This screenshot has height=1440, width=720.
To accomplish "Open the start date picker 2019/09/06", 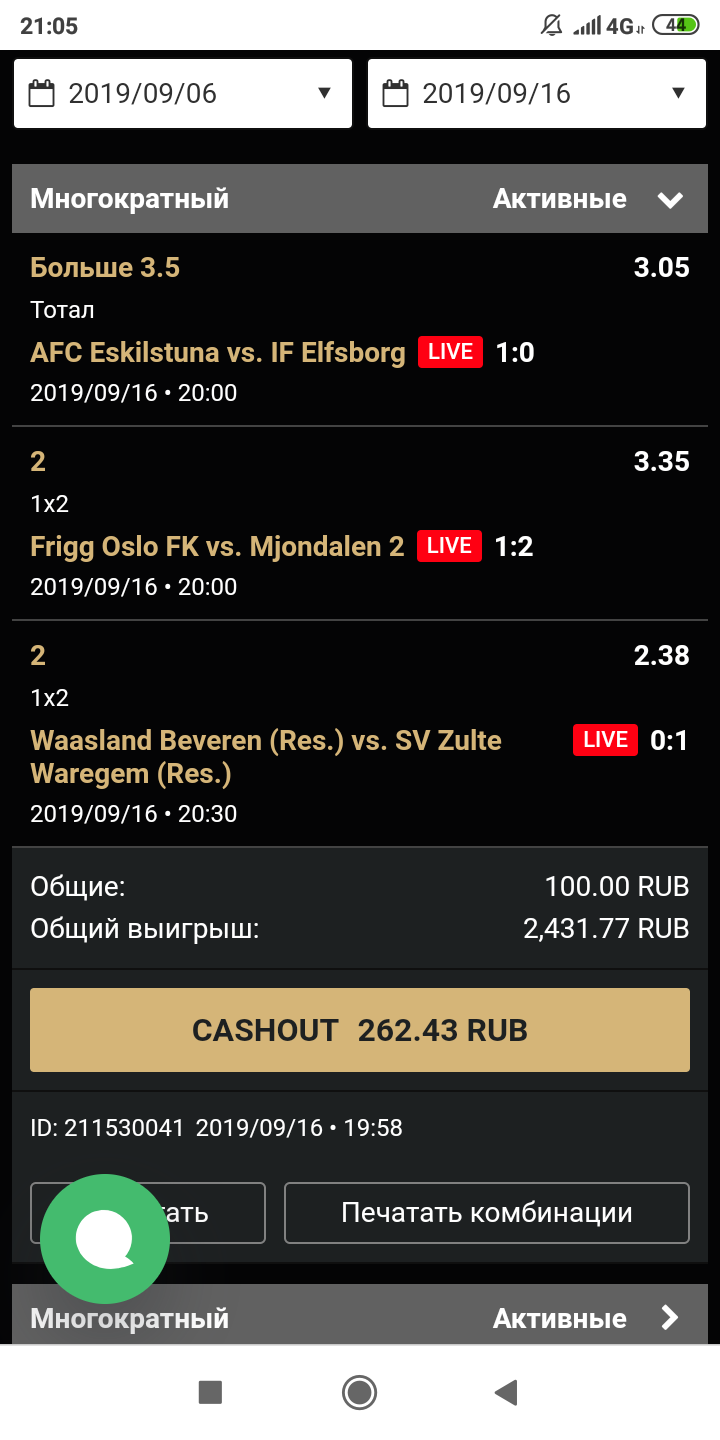I will point(182,94).
